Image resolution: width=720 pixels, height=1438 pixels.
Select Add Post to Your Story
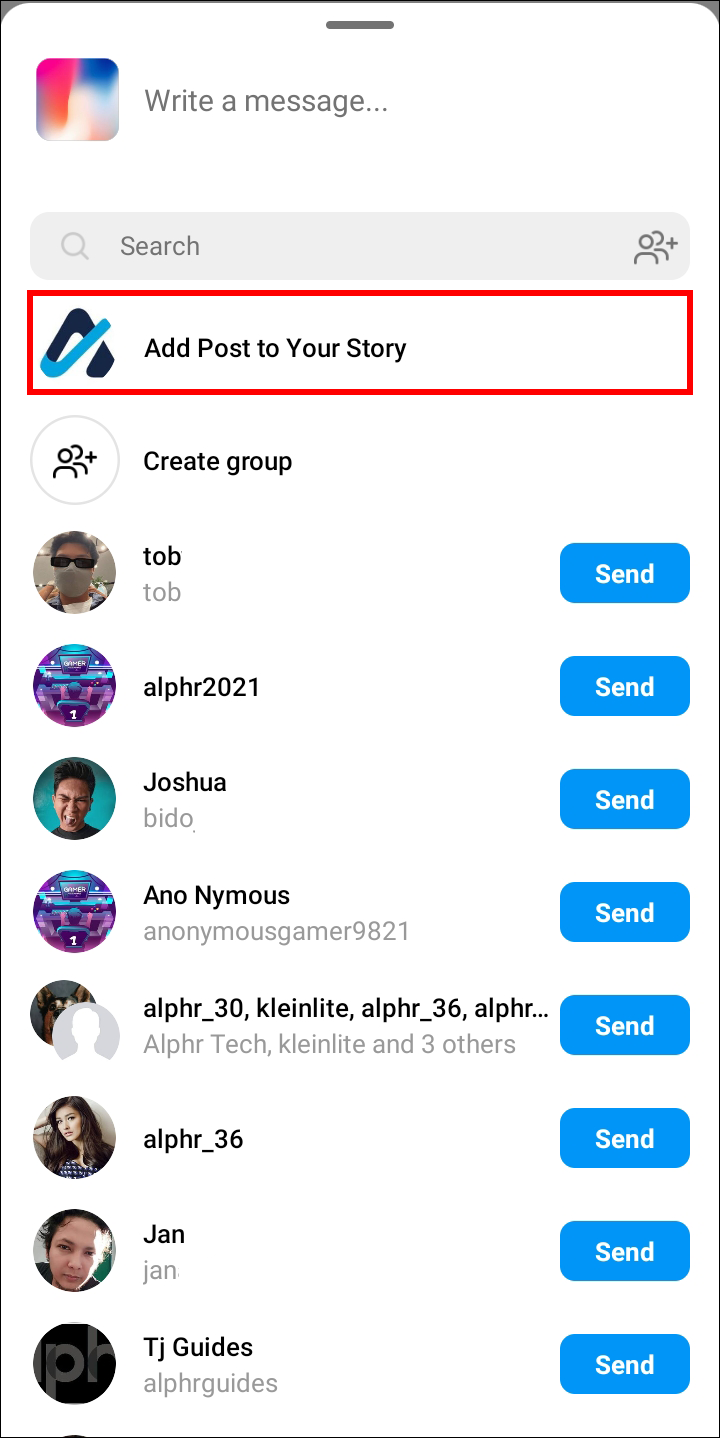[359, 348]
